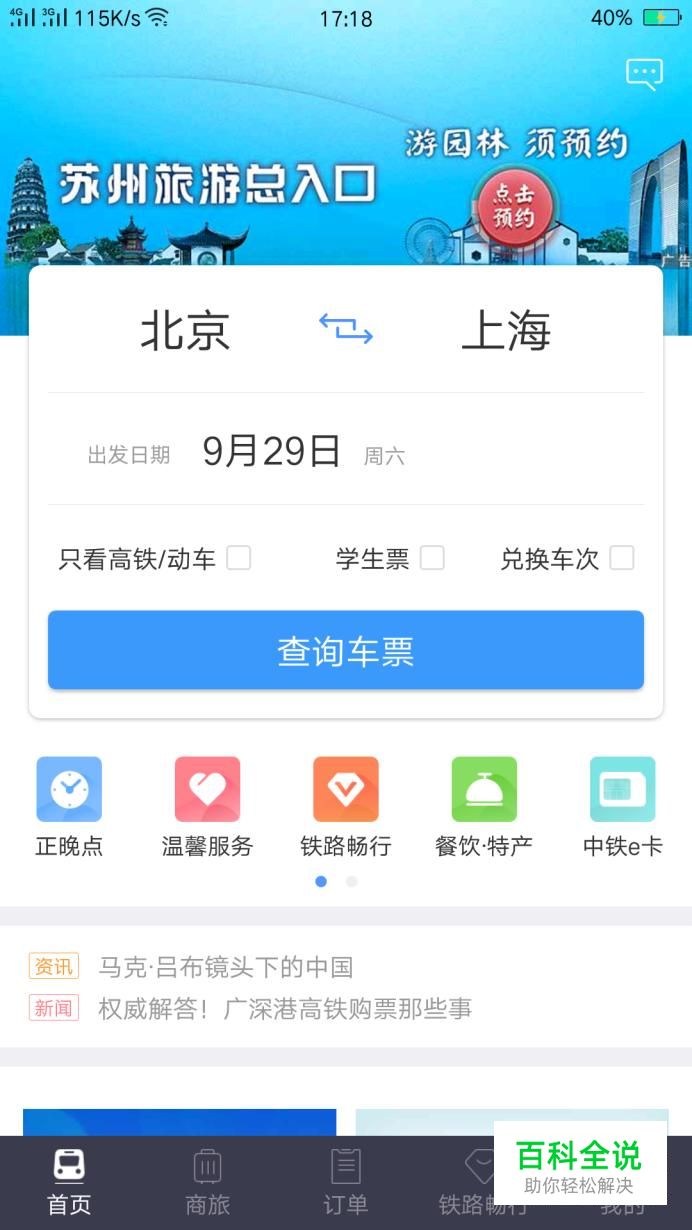This screenshot has height=1230, width=692.
Task: Change arrival city 上海
Action: coord(506,331)
